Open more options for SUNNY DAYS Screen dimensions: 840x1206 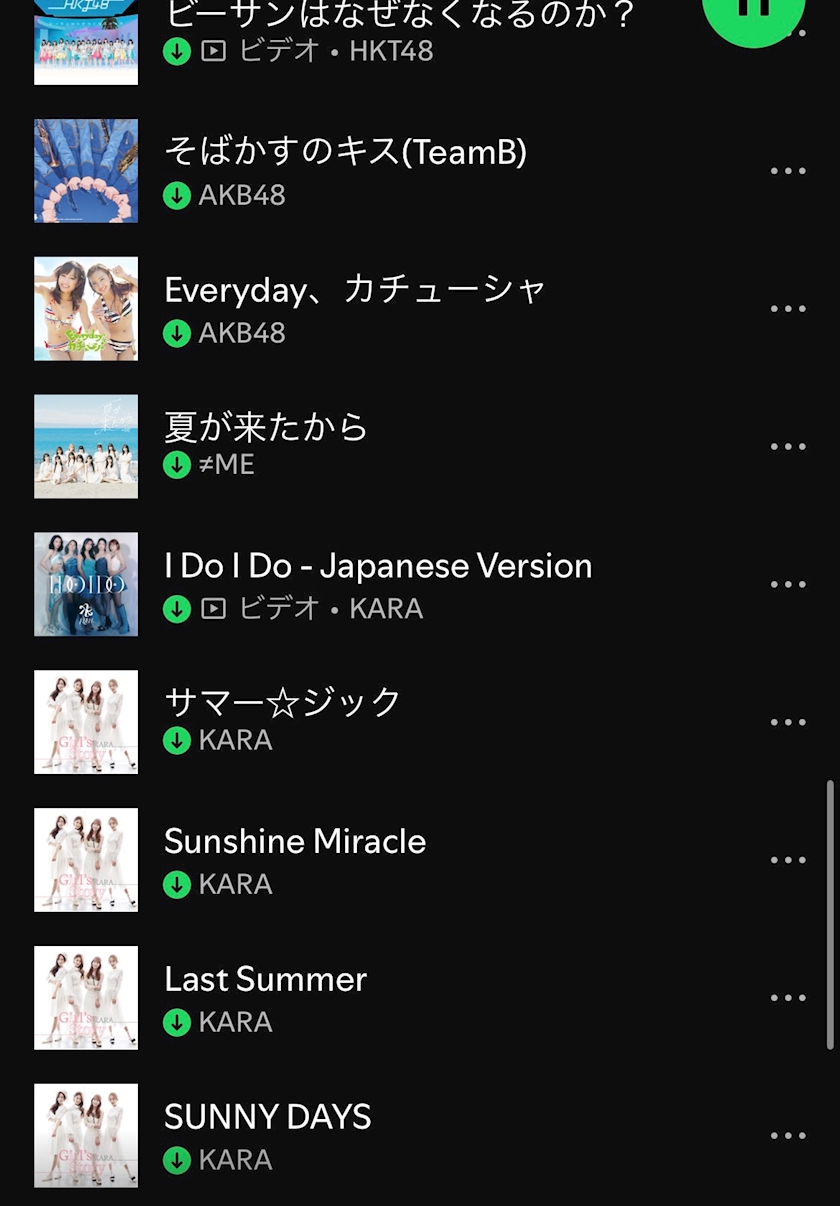[788, 1137]
